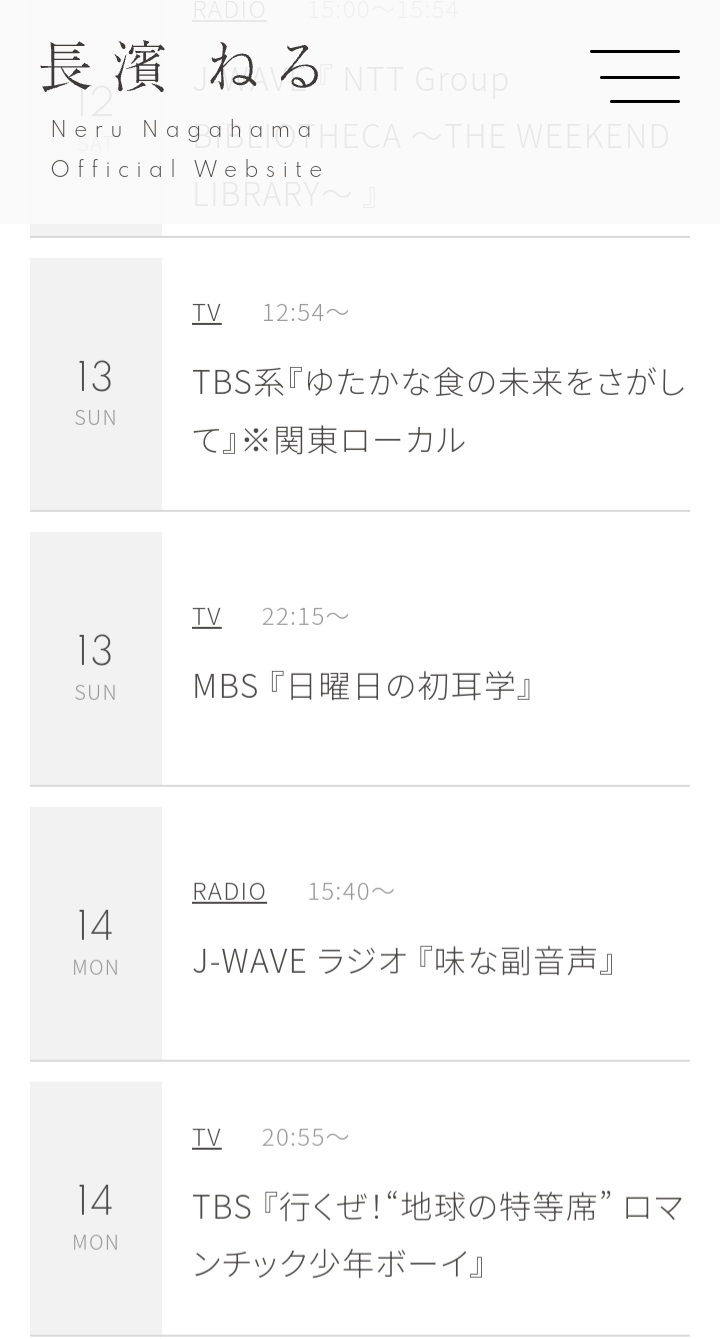This screenshot has height=1339, width=720.
Task: Tap the TV tag at 20:55
Action: pos(207,1138)
